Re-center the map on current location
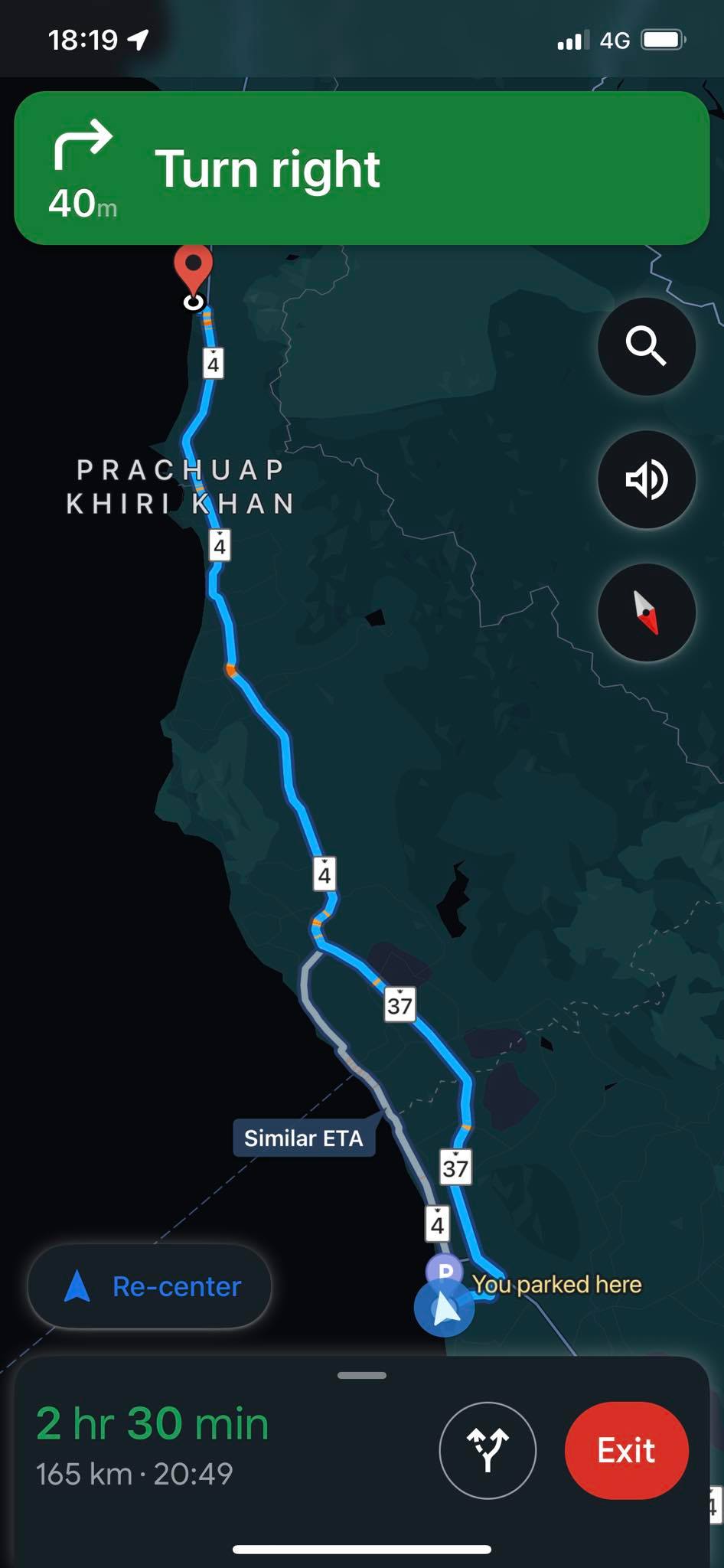 150,1286
